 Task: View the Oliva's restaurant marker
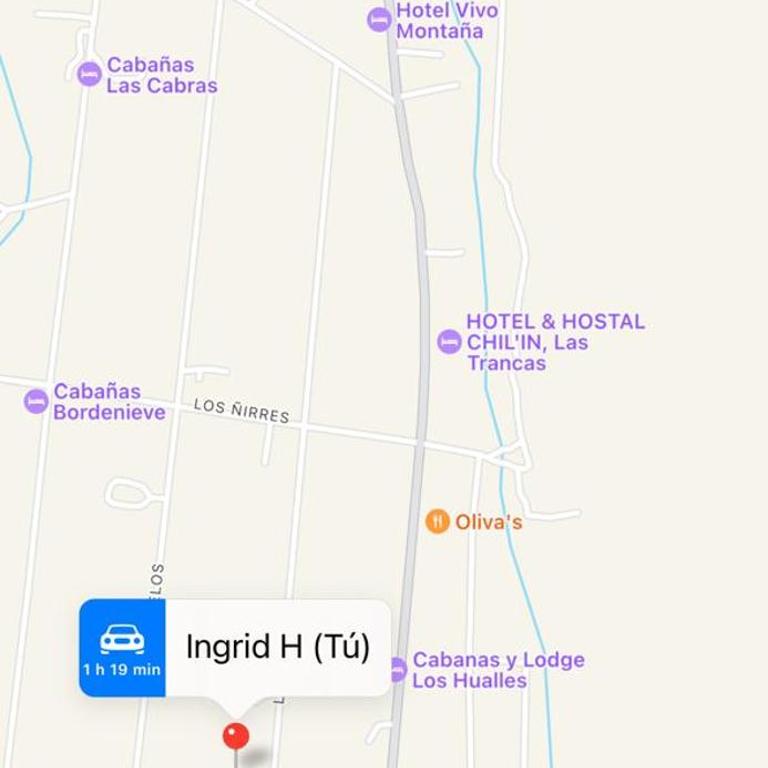pyautogui.click(x=437, y=521)
